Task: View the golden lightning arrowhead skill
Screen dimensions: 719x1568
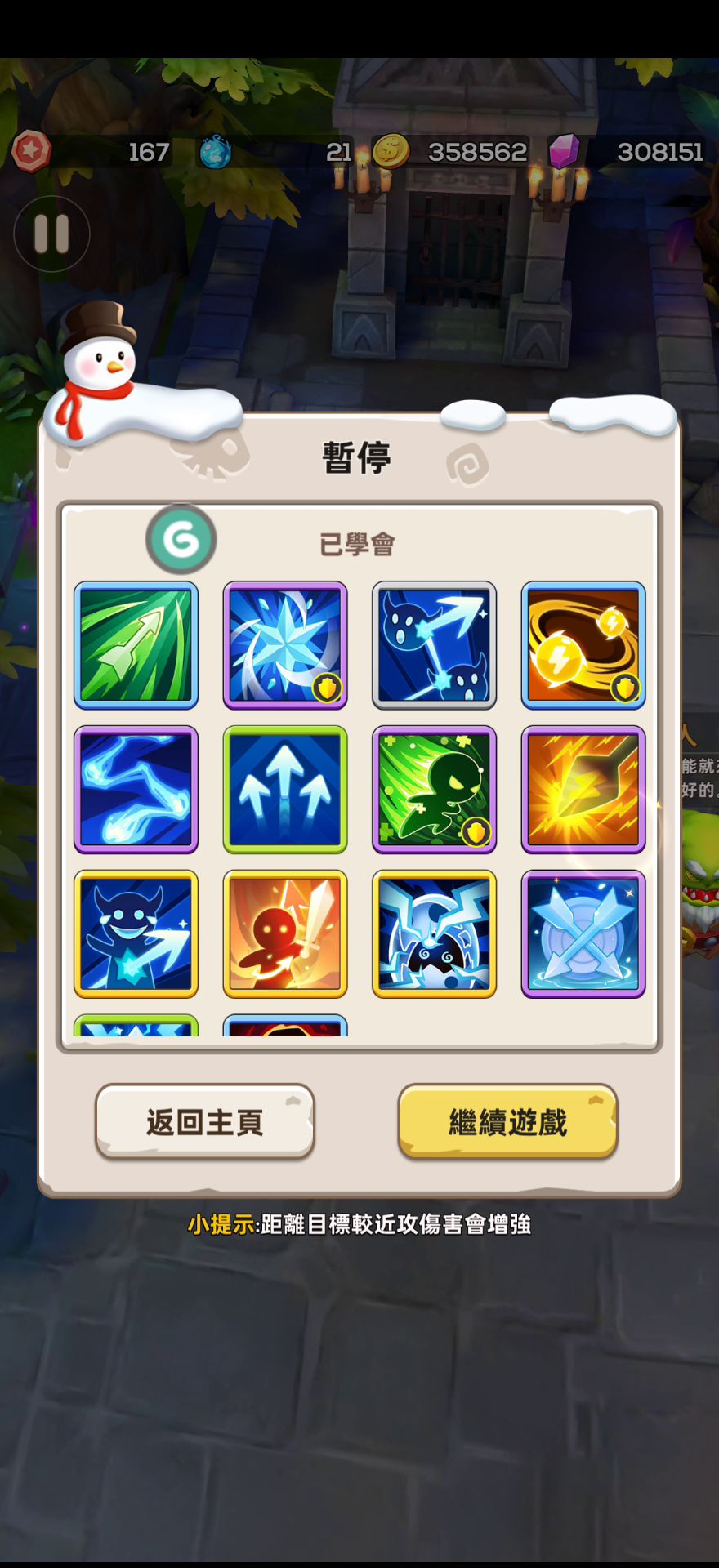Action: 583,789
